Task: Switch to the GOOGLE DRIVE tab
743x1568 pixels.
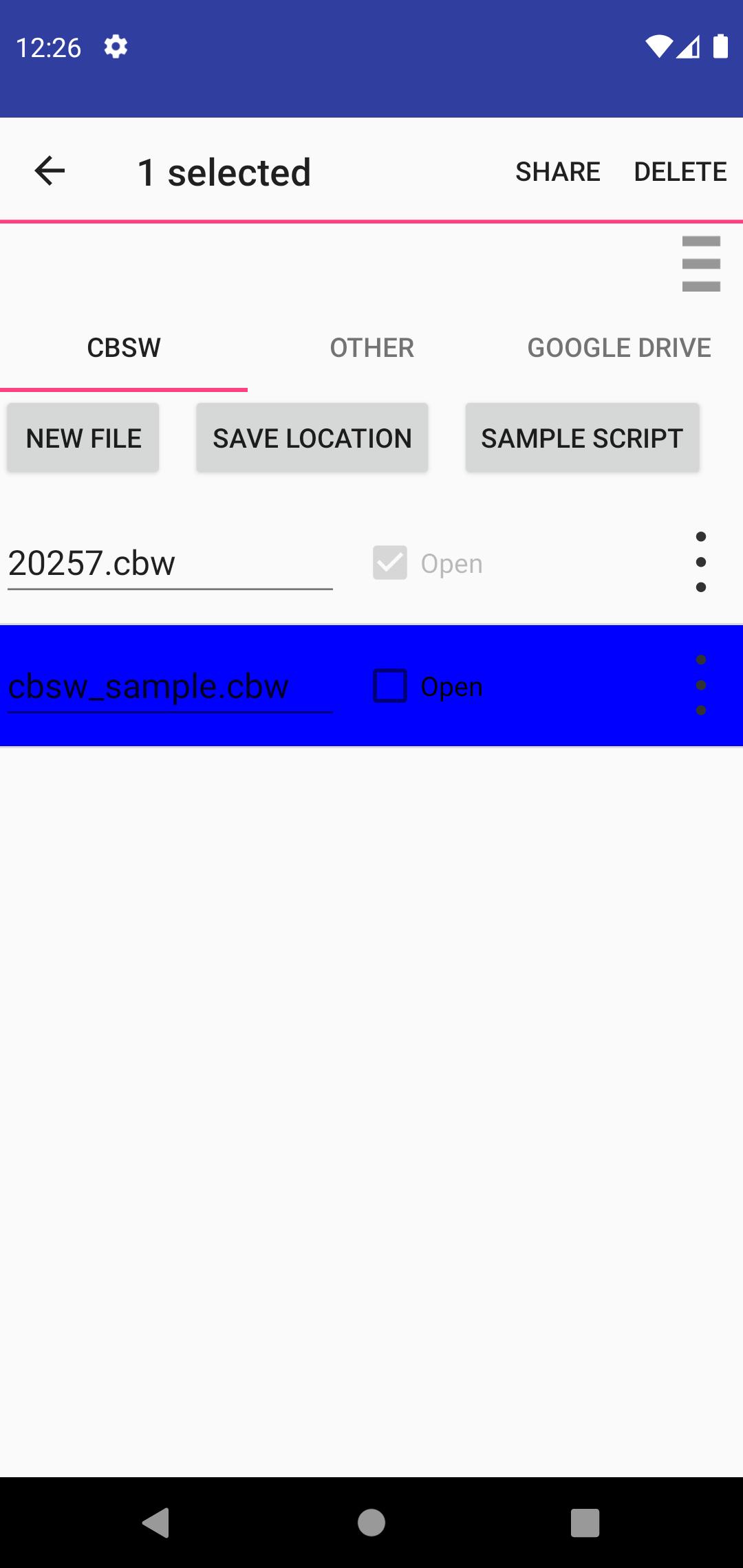Action: 619,348
